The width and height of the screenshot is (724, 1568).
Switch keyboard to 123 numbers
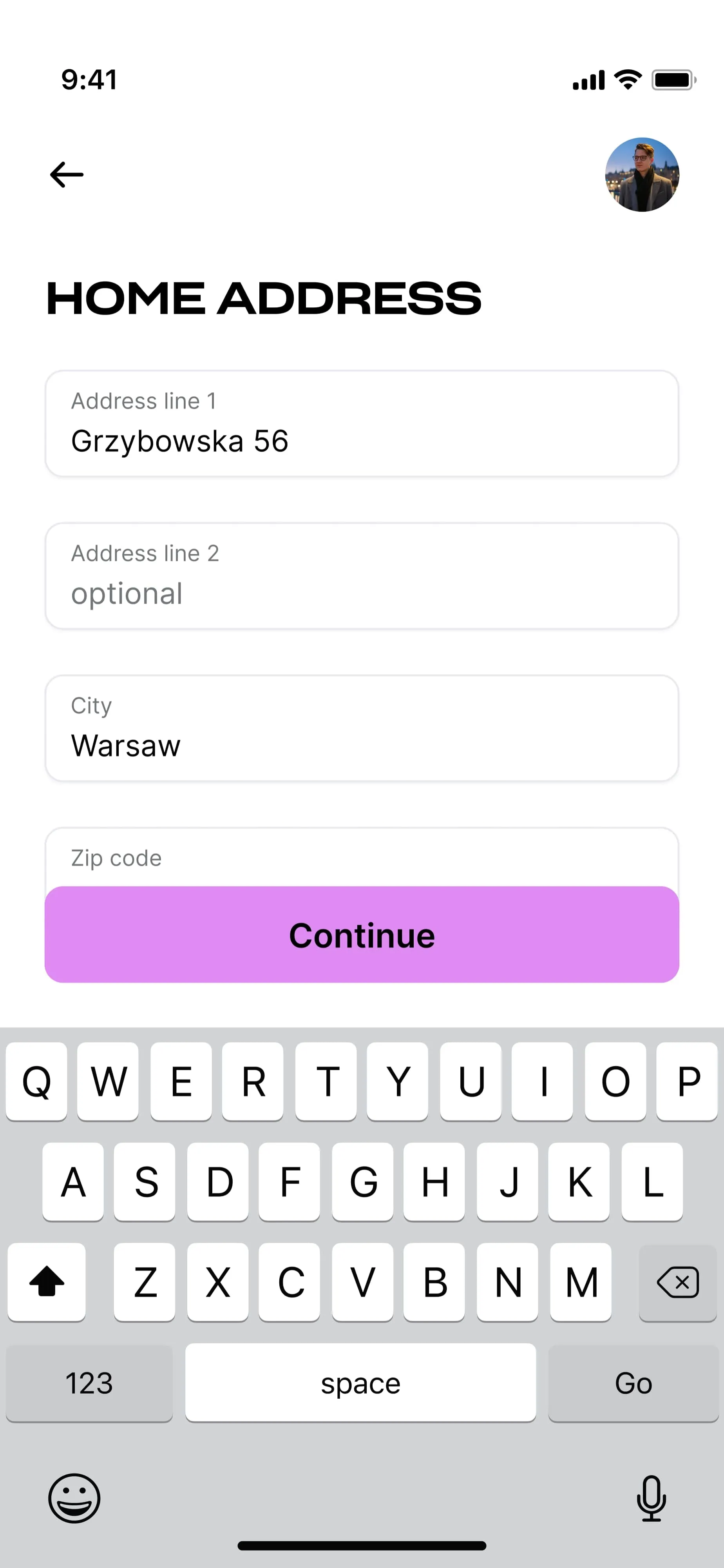89,1383
